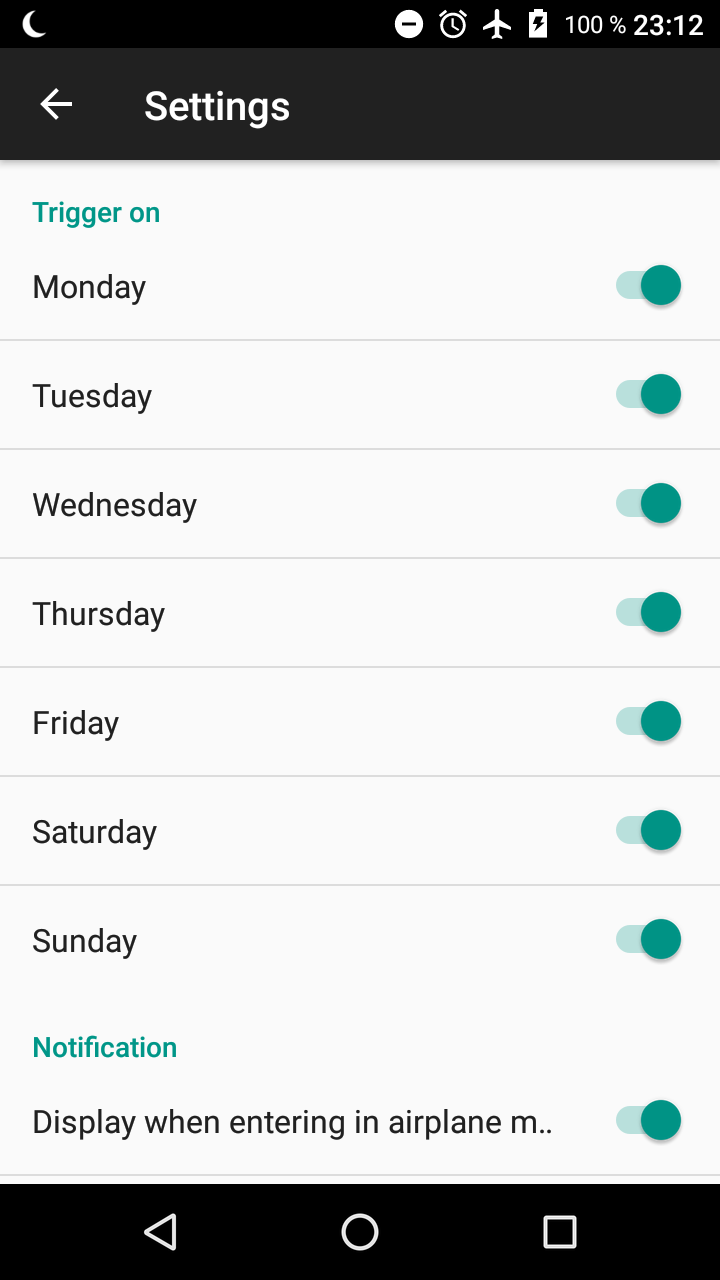Switch off the Thursday trigger

coord(648,613)
